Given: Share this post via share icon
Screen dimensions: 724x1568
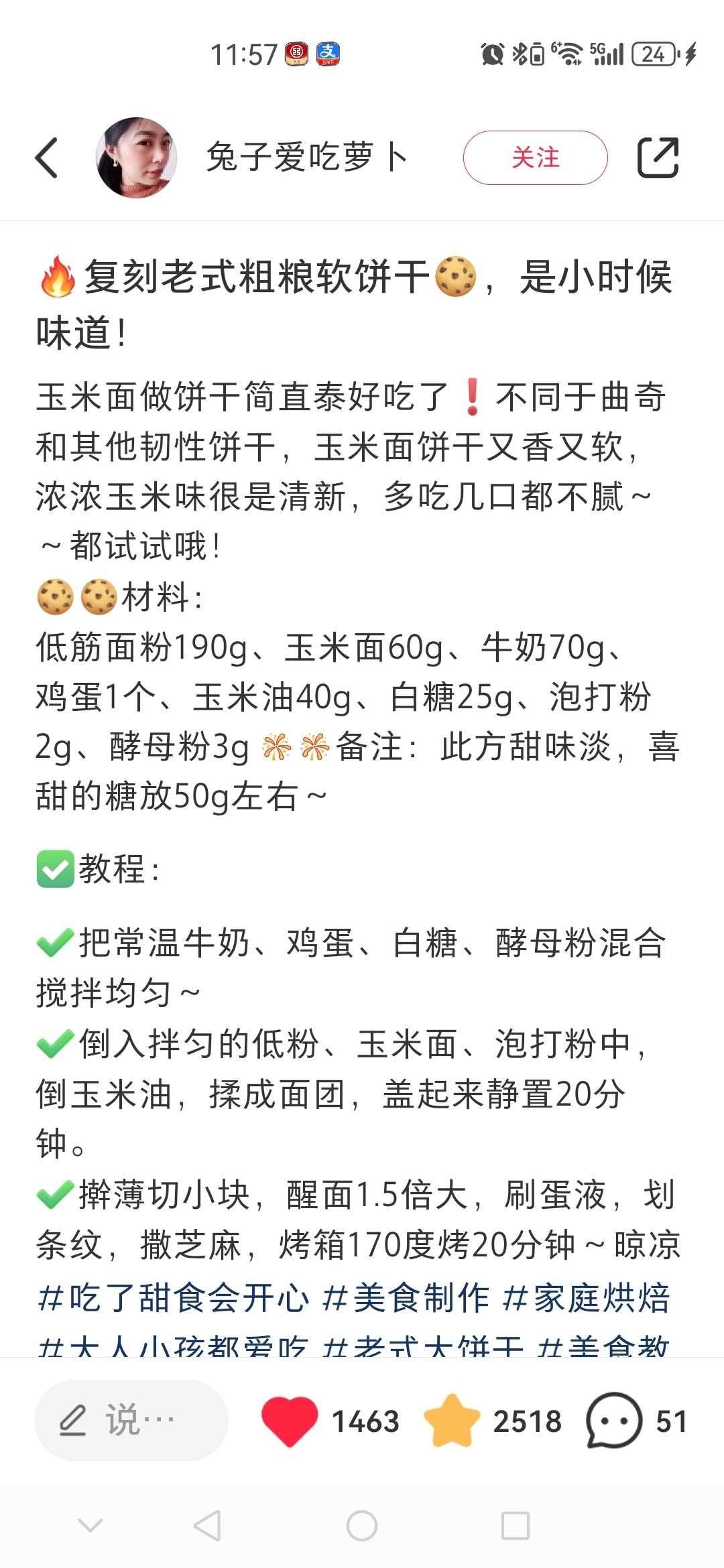Looking at the screenshot, I should (x=658, y=157).
